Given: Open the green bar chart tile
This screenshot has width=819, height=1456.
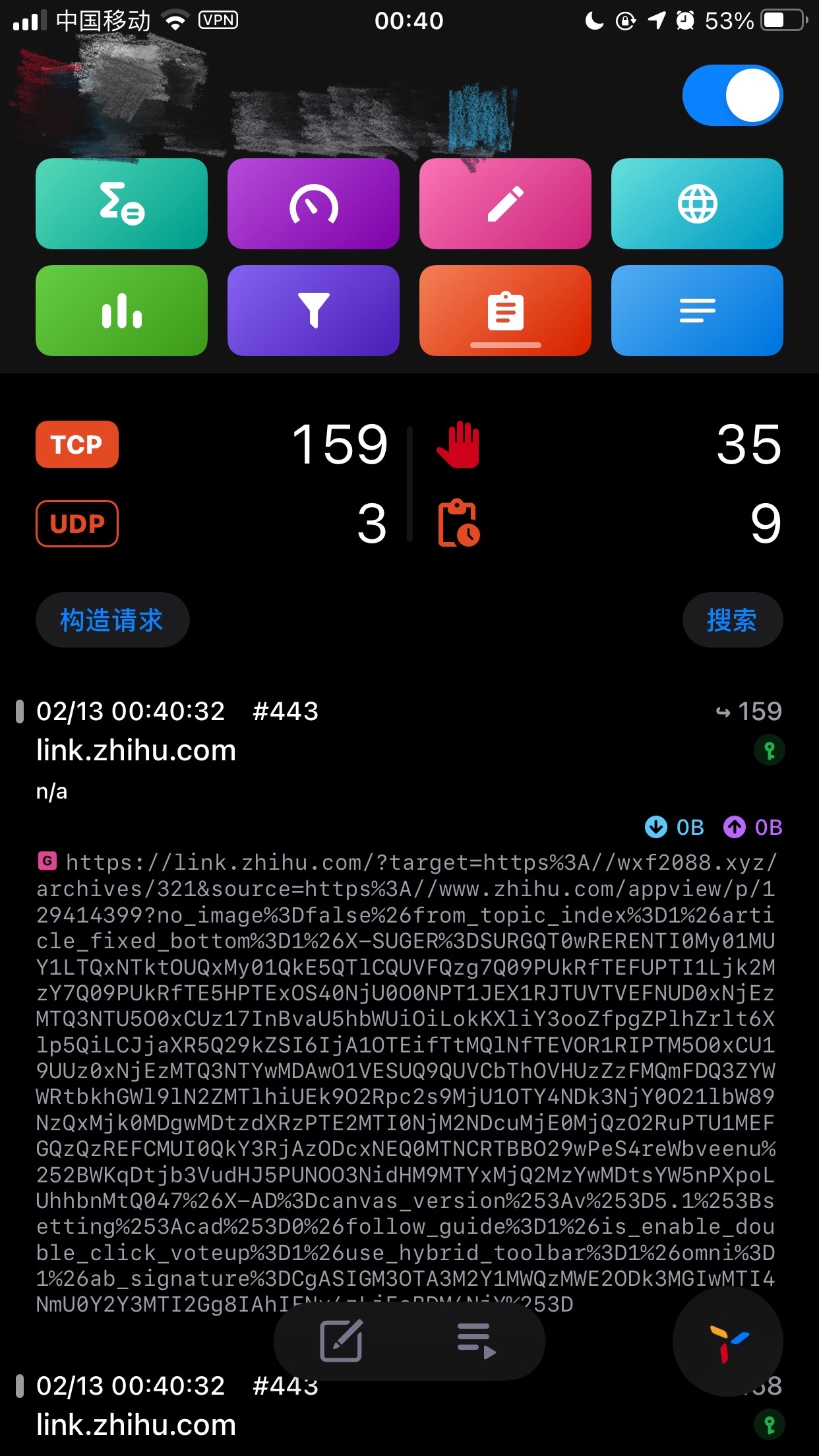Looking at the screenshot, I should pos(121,311).
